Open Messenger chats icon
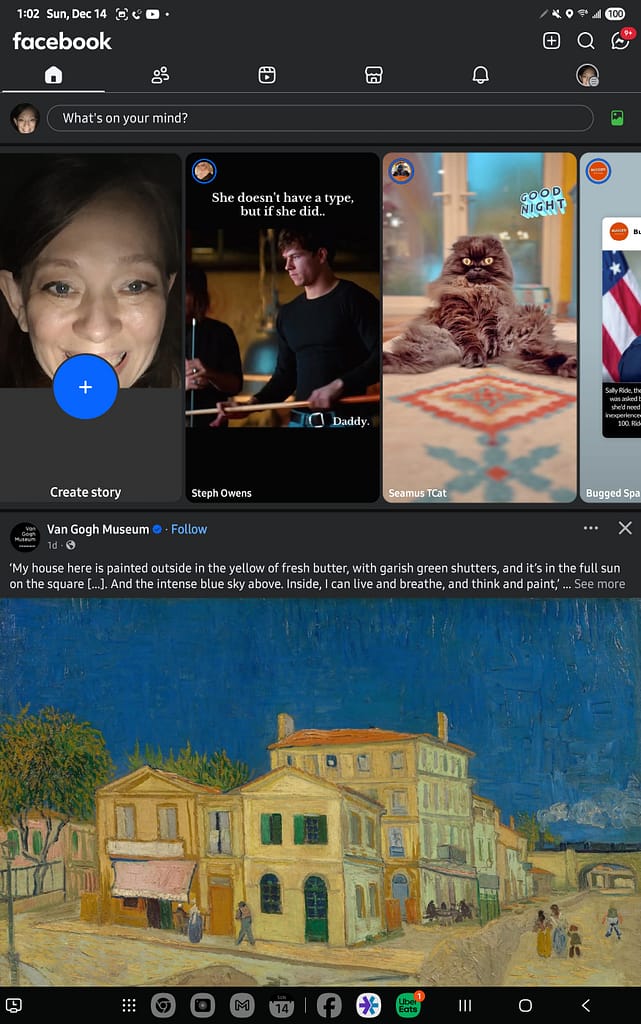 [x=621, y=41]
